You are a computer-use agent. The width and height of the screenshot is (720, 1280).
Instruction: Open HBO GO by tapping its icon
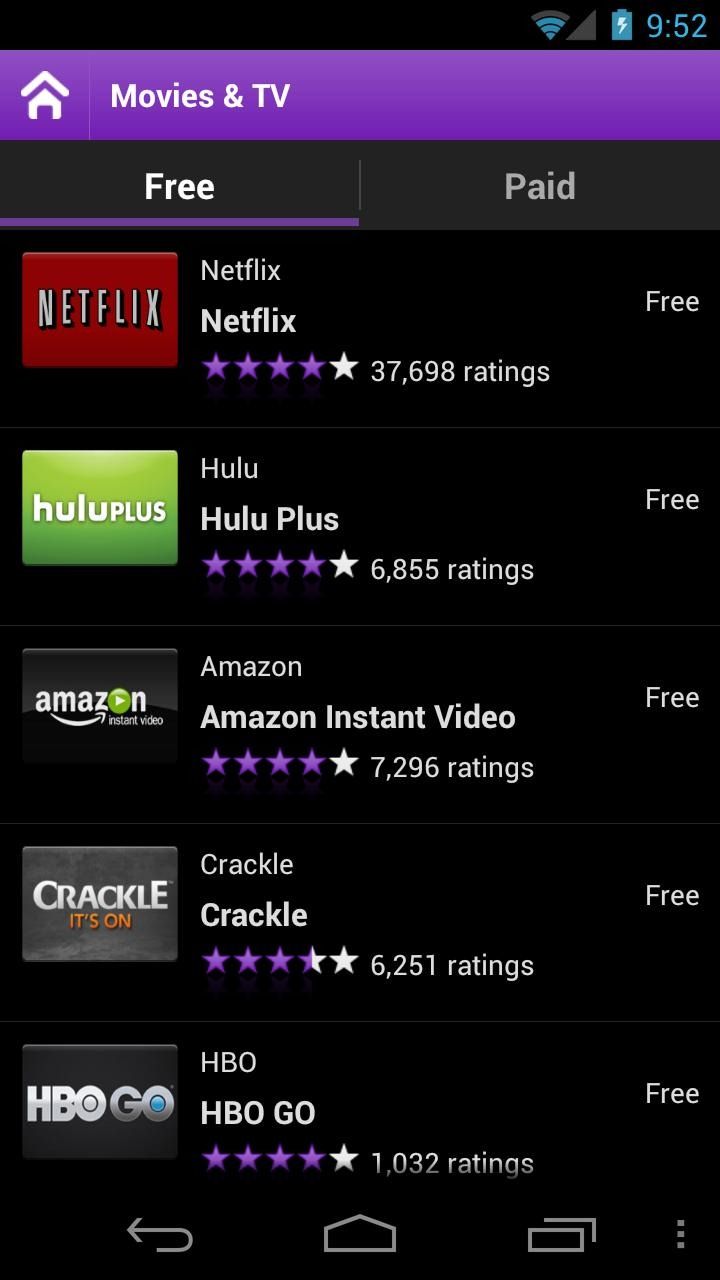click(x=99, y=1100)
